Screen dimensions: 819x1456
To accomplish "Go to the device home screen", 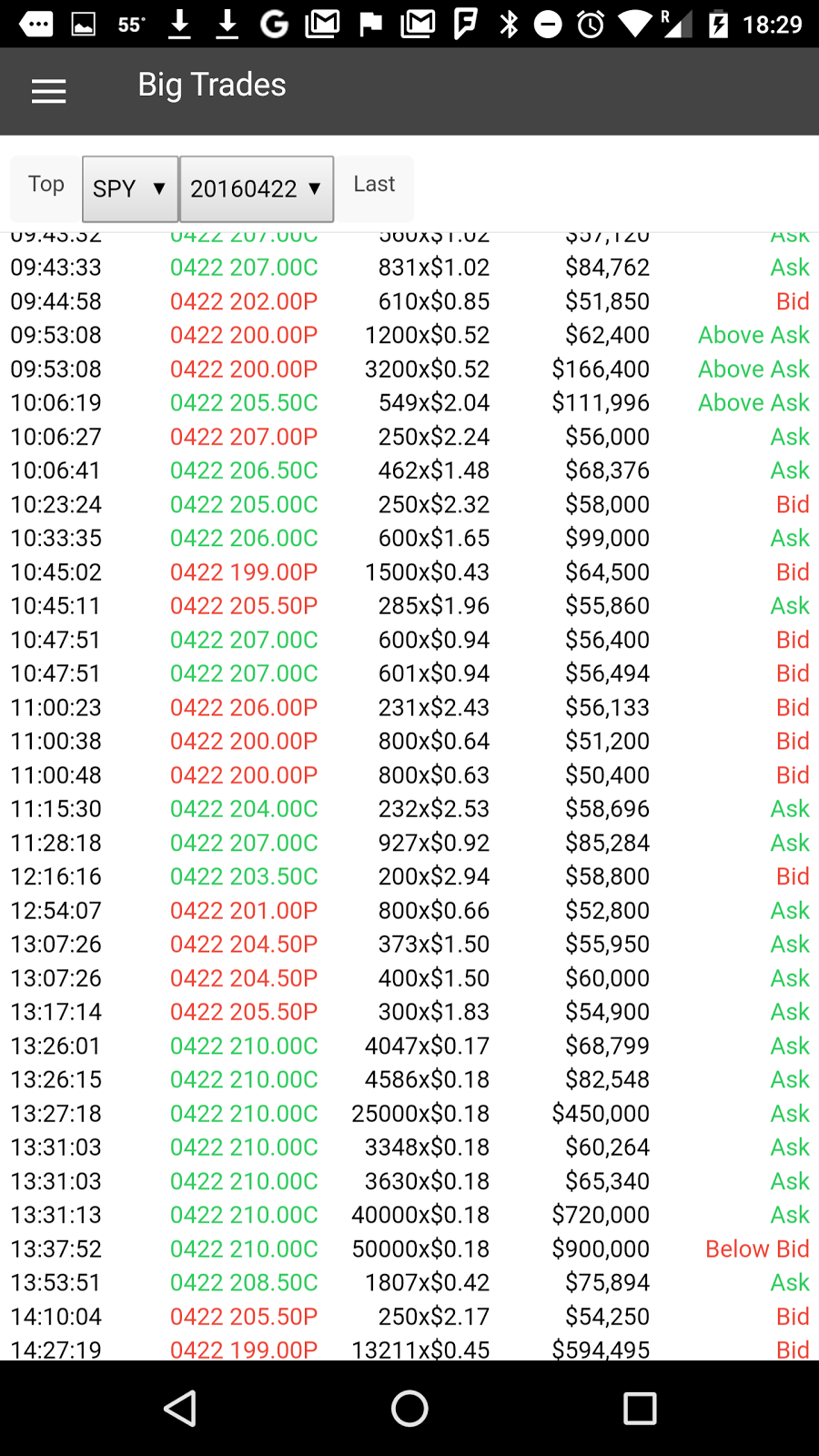I will pos(409,1408).
